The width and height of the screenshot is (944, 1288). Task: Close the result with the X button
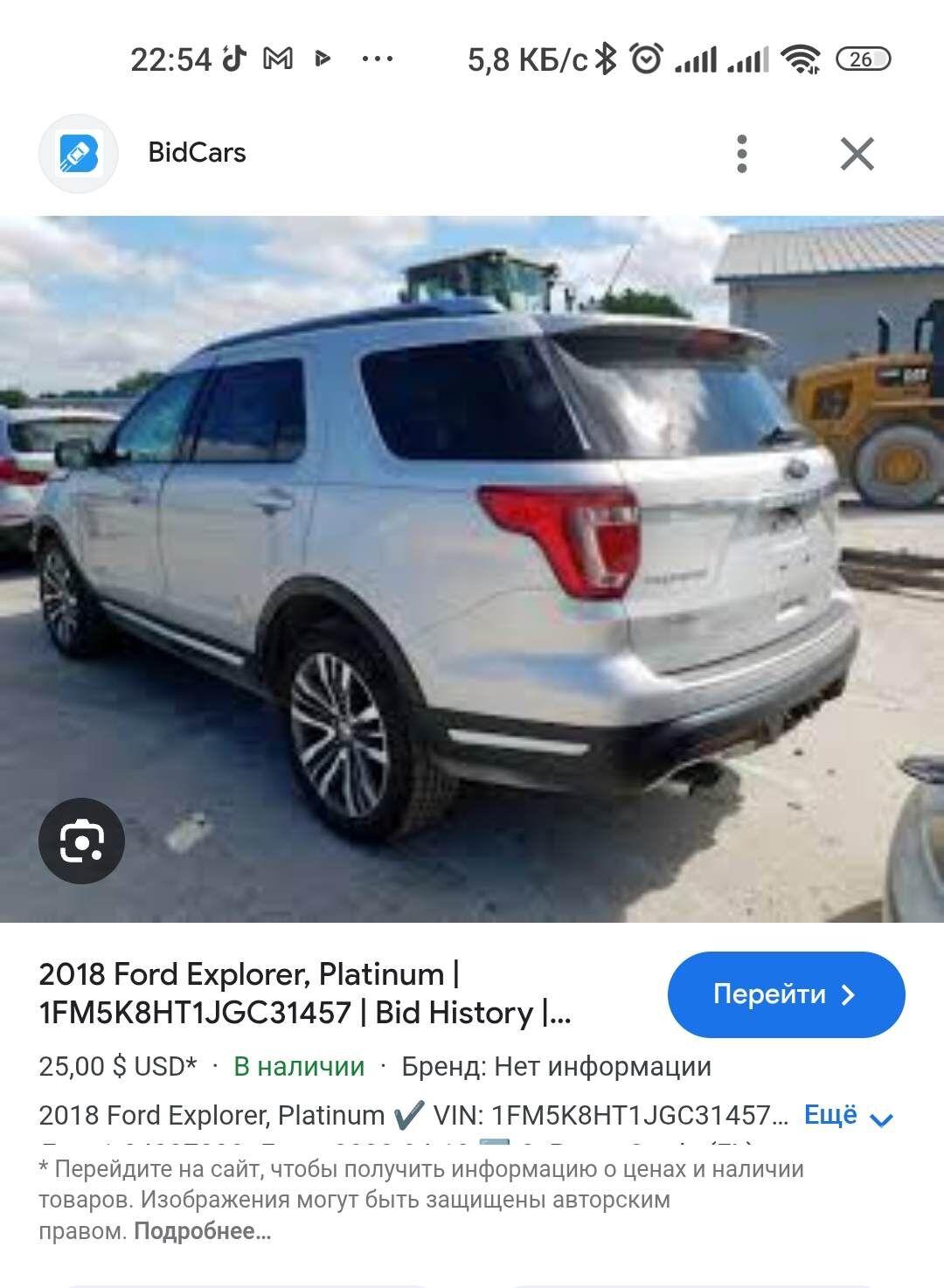coord(857,153)
